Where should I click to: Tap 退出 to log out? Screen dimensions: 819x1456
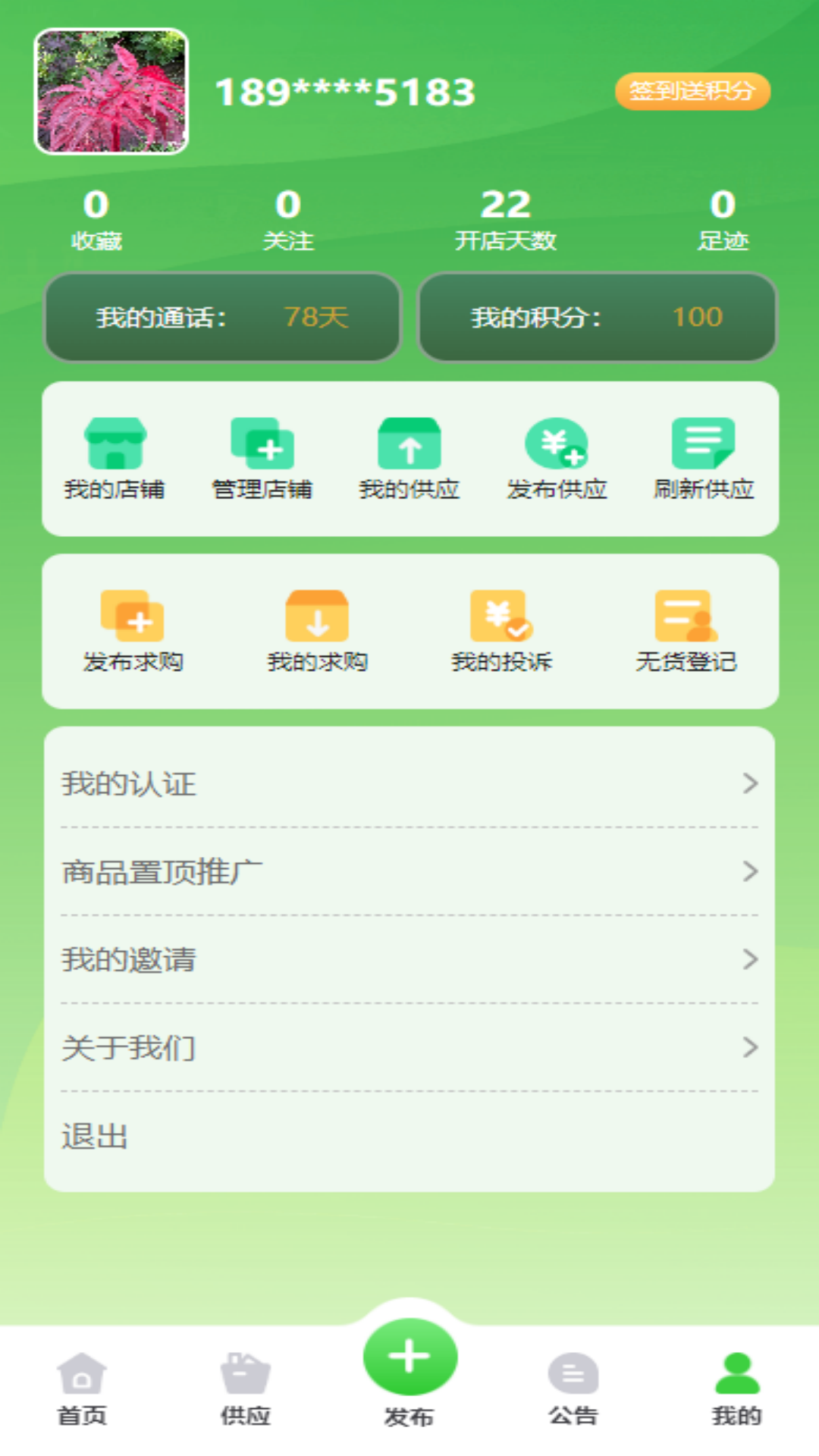pos(409,1136)
